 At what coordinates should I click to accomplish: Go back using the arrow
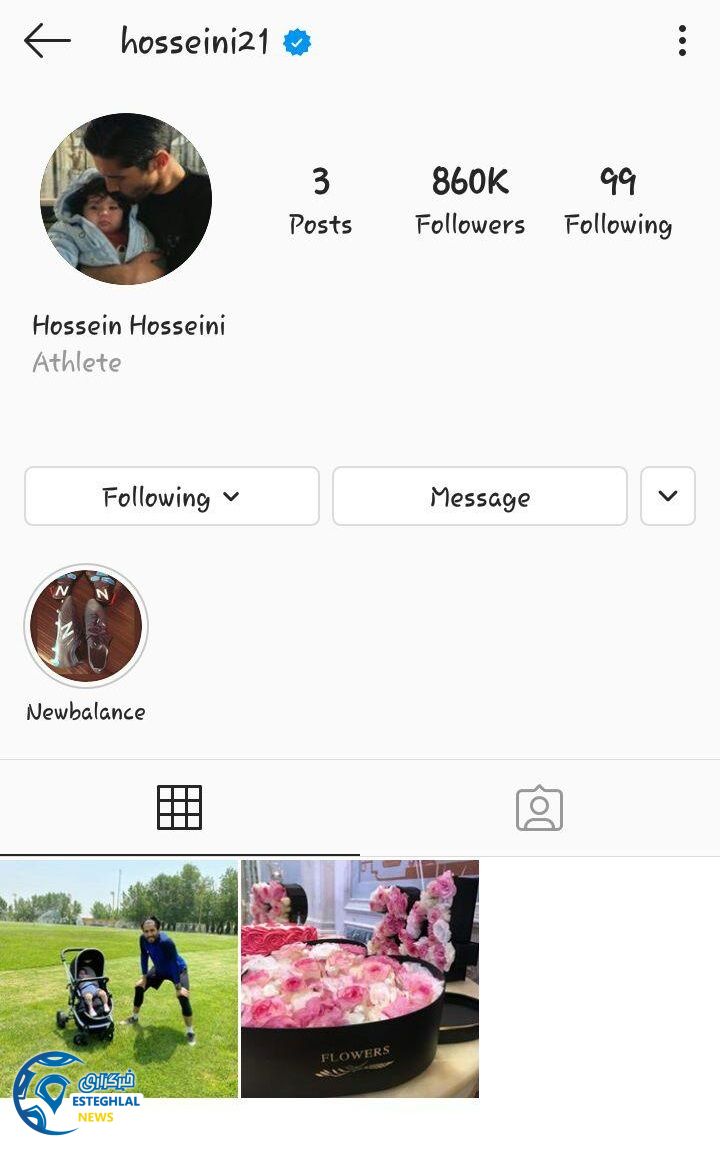47,41
